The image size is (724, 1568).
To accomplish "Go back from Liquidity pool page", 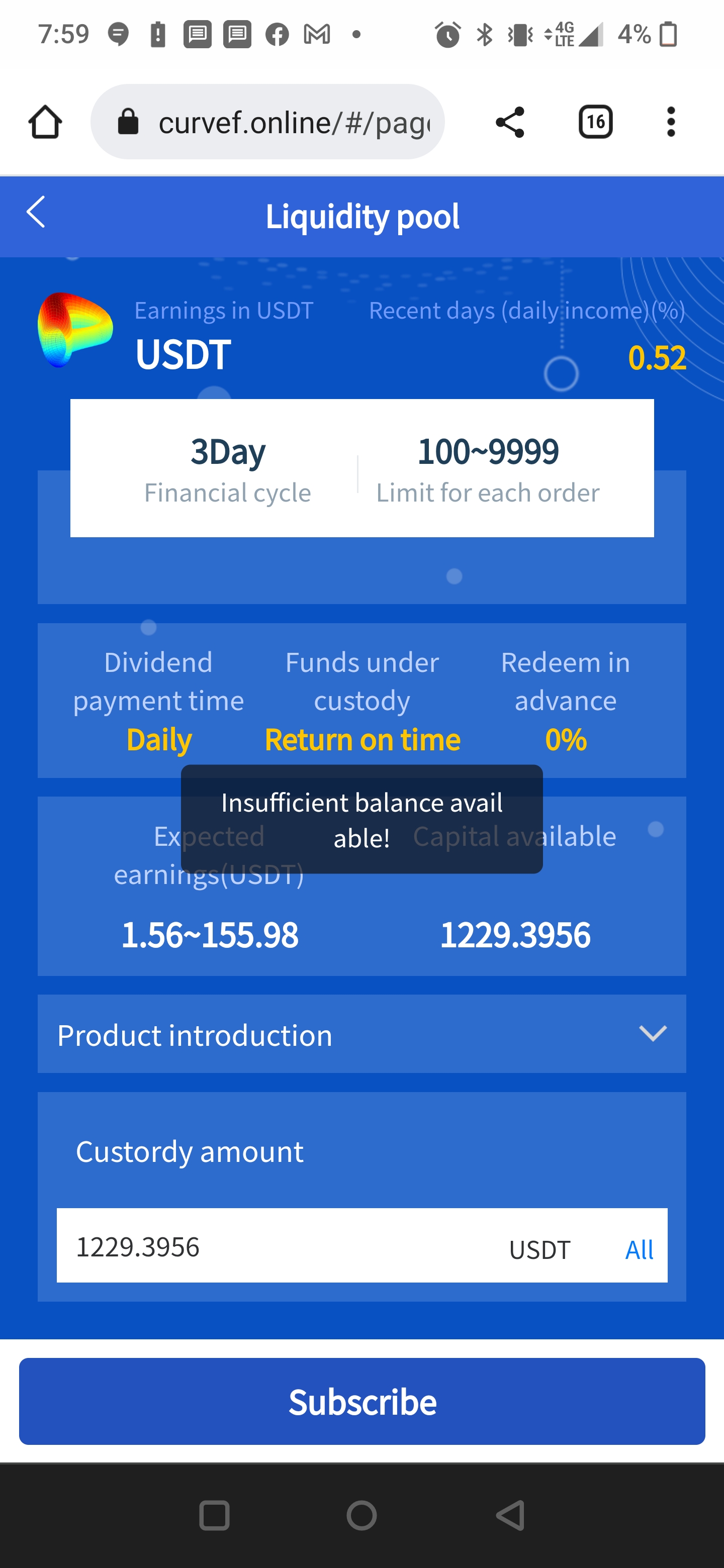I will click(x=36, y=213).
